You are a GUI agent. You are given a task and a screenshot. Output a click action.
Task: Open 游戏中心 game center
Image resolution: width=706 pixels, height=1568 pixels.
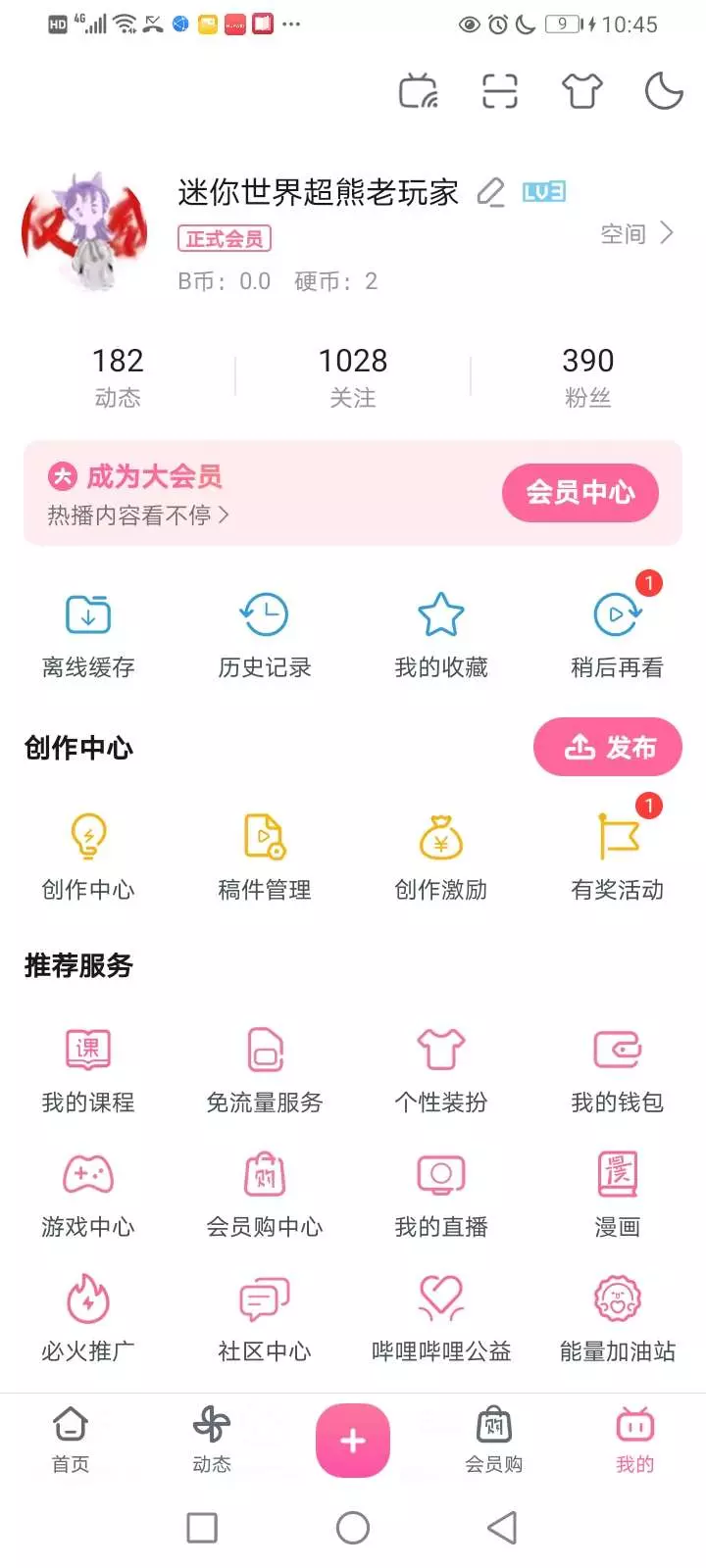[x=88, y=1195]
